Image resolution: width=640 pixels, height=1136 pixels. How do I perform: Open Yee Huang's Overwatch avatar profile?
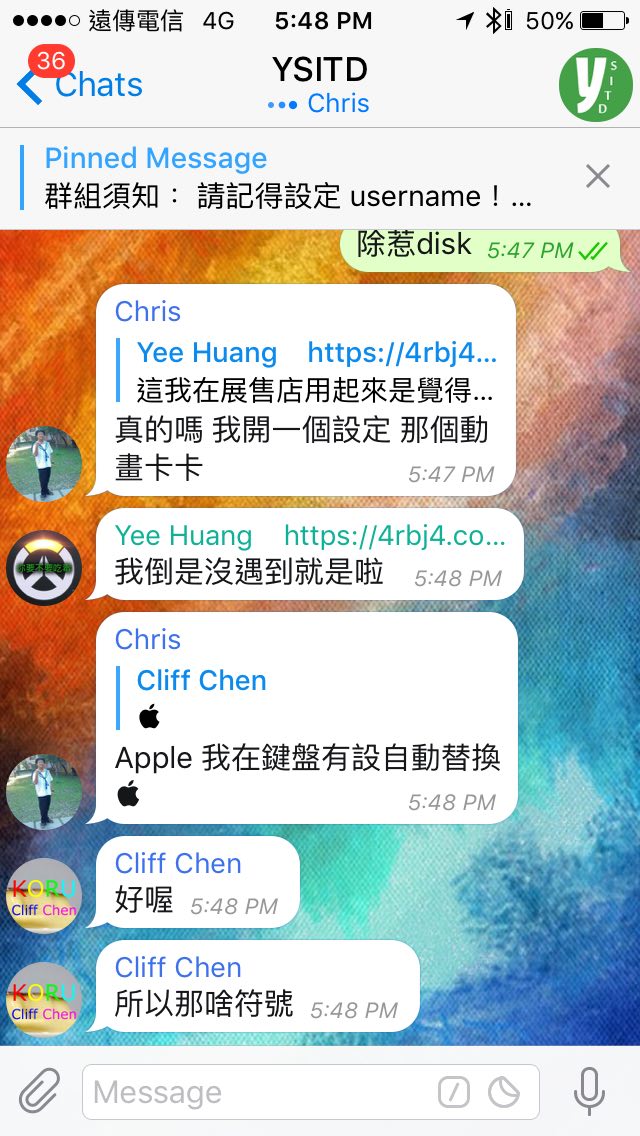click(44, 568)
